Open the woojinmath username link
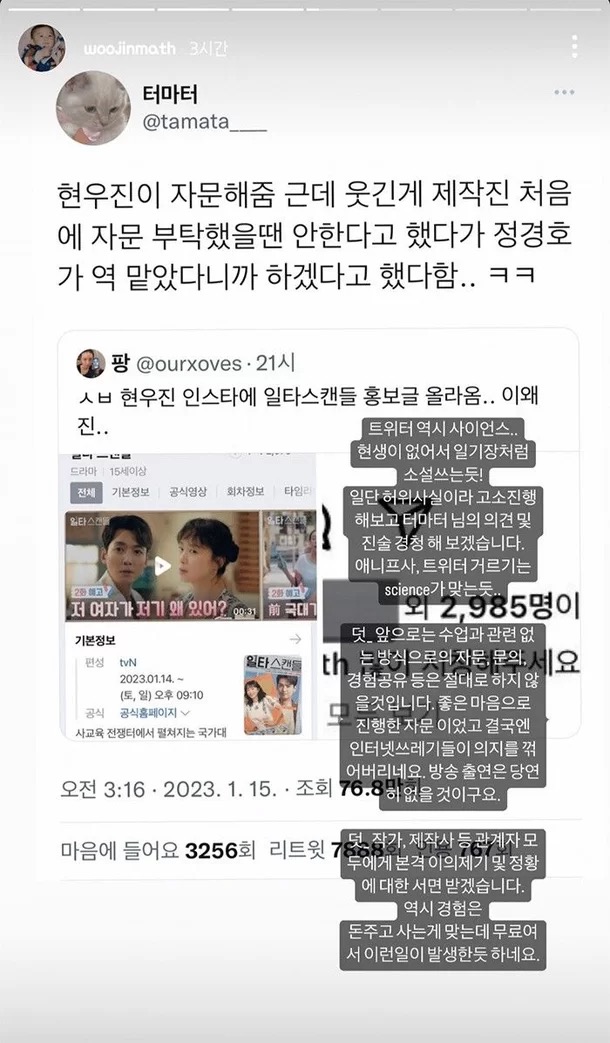This screenshot has height=1043, width=610. 130,49
